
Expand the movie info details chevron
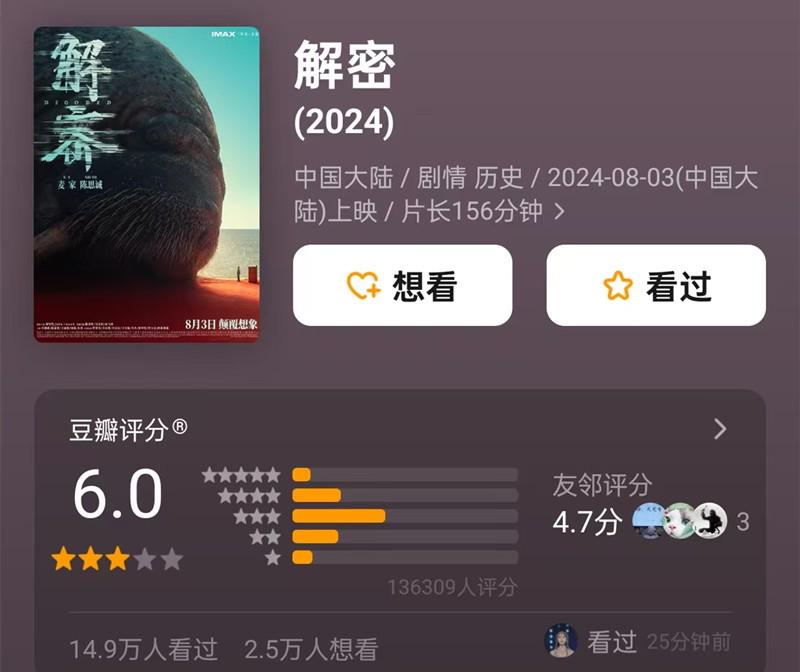559,212
